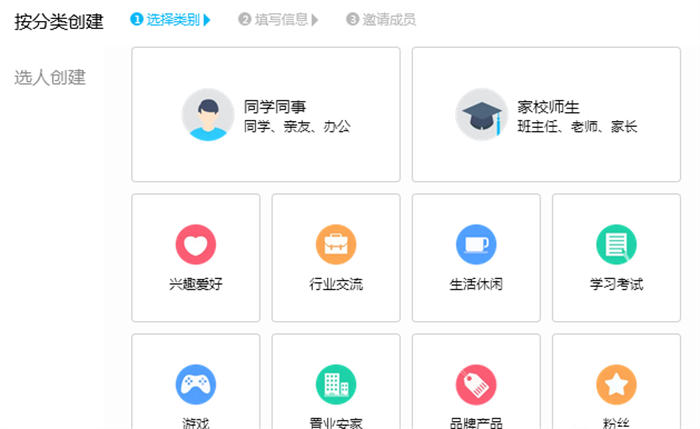The width and height of the screenshot is (700, 429).
Task: Select the 兴趣爱好 category
Action: 196,257
